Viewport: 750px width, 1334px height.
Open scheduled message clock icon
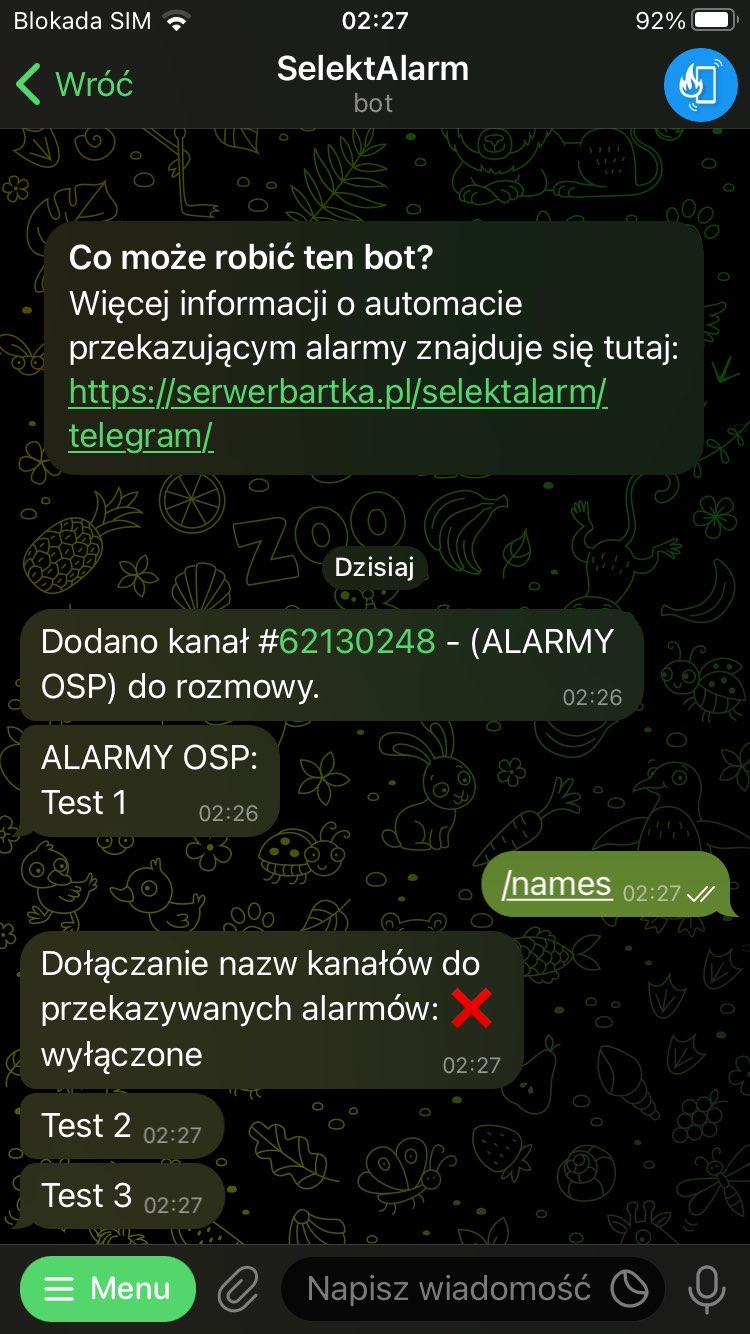630,1289
